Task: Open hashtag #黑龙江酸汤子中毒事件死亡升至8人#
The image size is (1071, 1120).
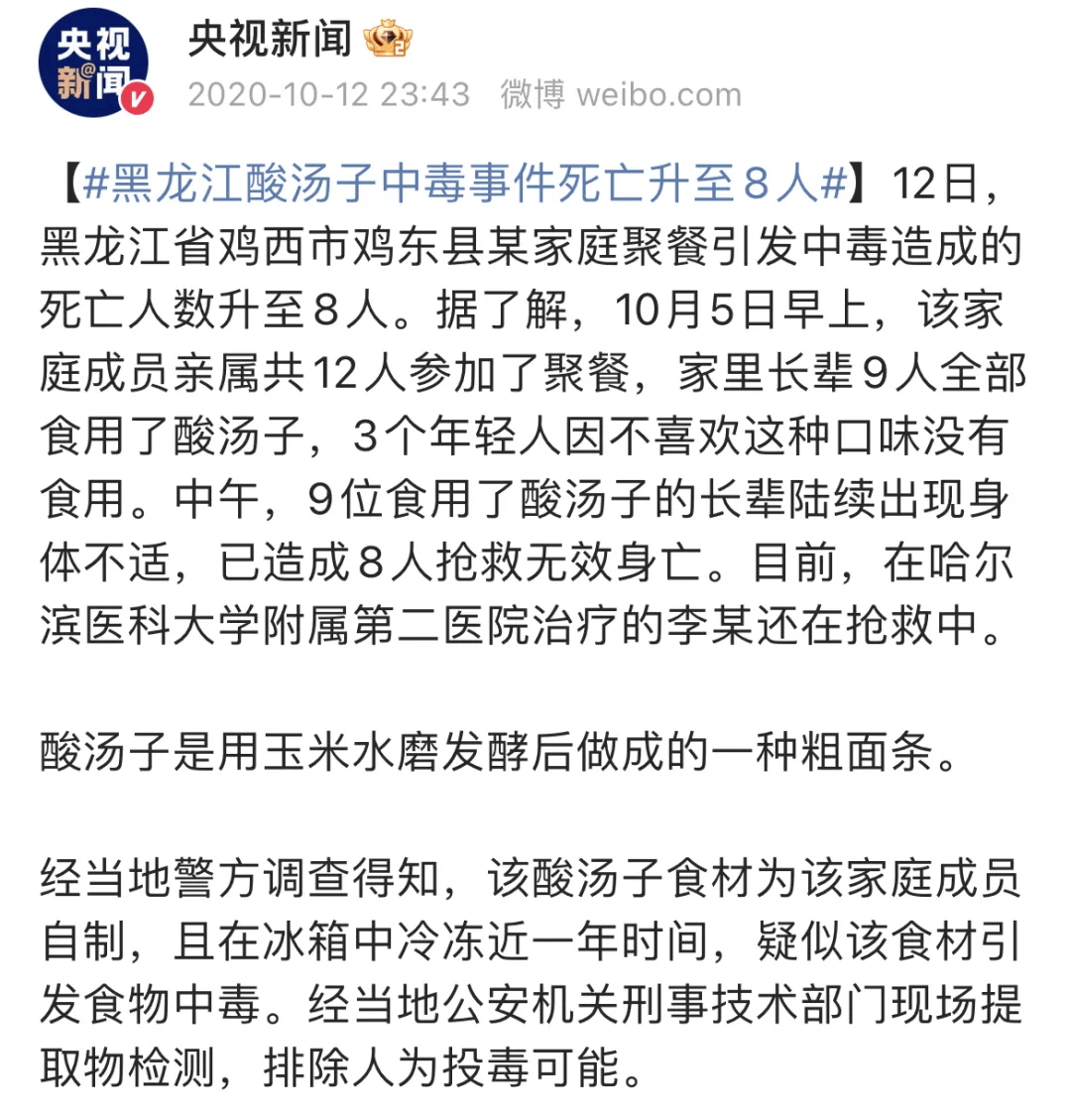Action: tap(466, 184)
